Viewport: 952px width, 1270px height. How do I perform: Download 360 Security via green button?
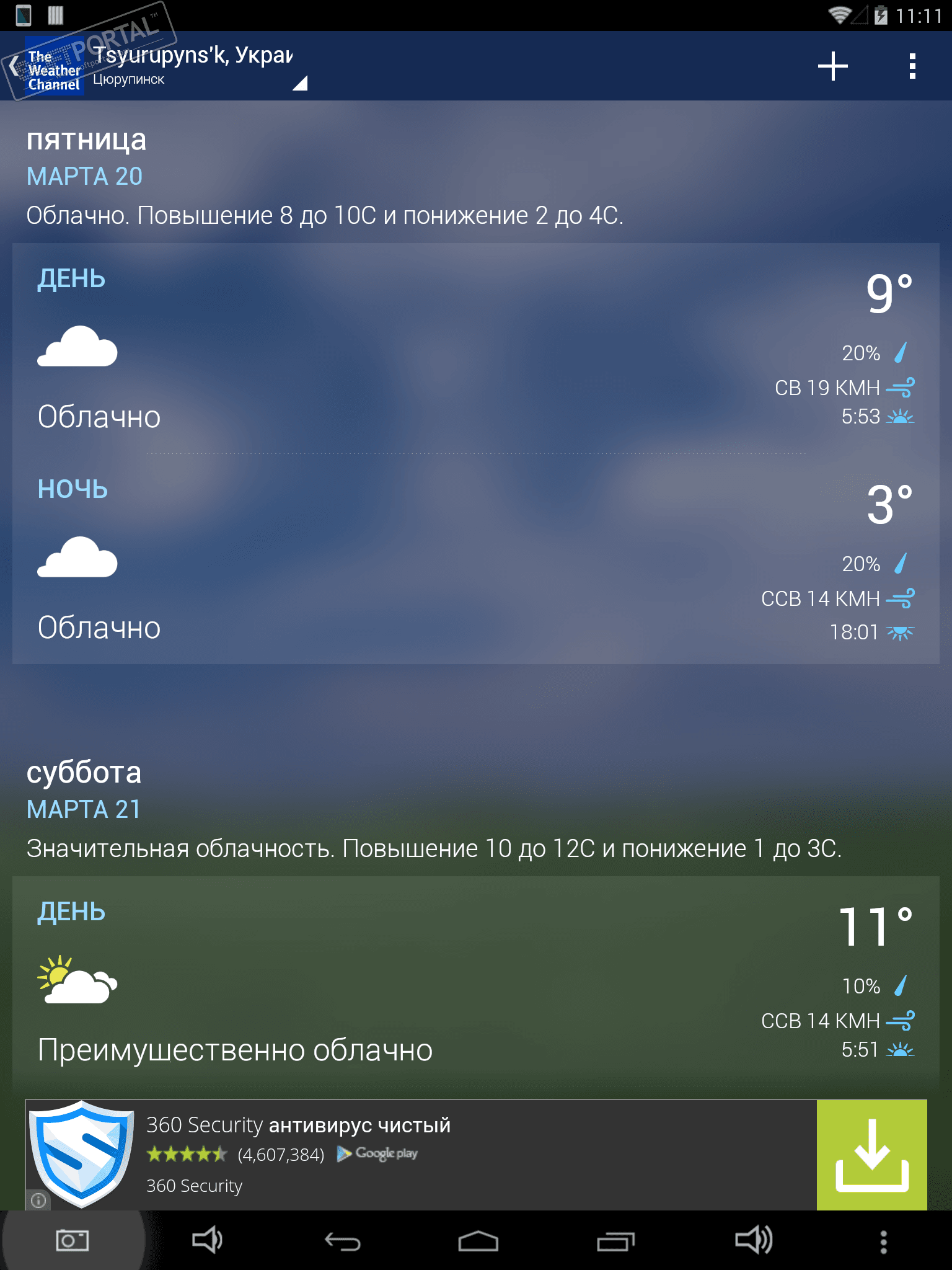tap(871, 1155)
